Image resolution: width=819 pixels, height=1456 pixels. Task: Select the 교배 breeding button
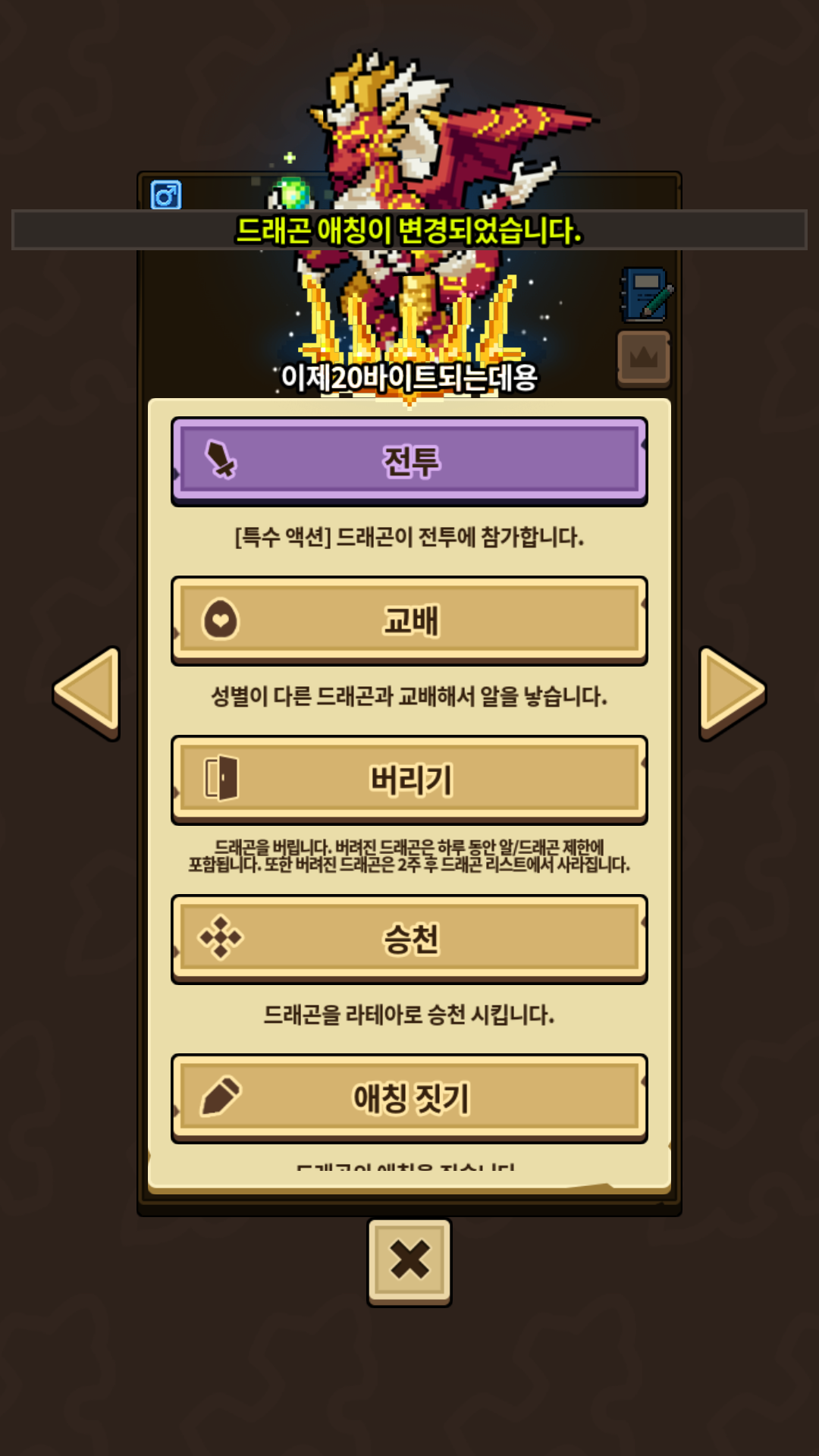[x=409, y=620]
